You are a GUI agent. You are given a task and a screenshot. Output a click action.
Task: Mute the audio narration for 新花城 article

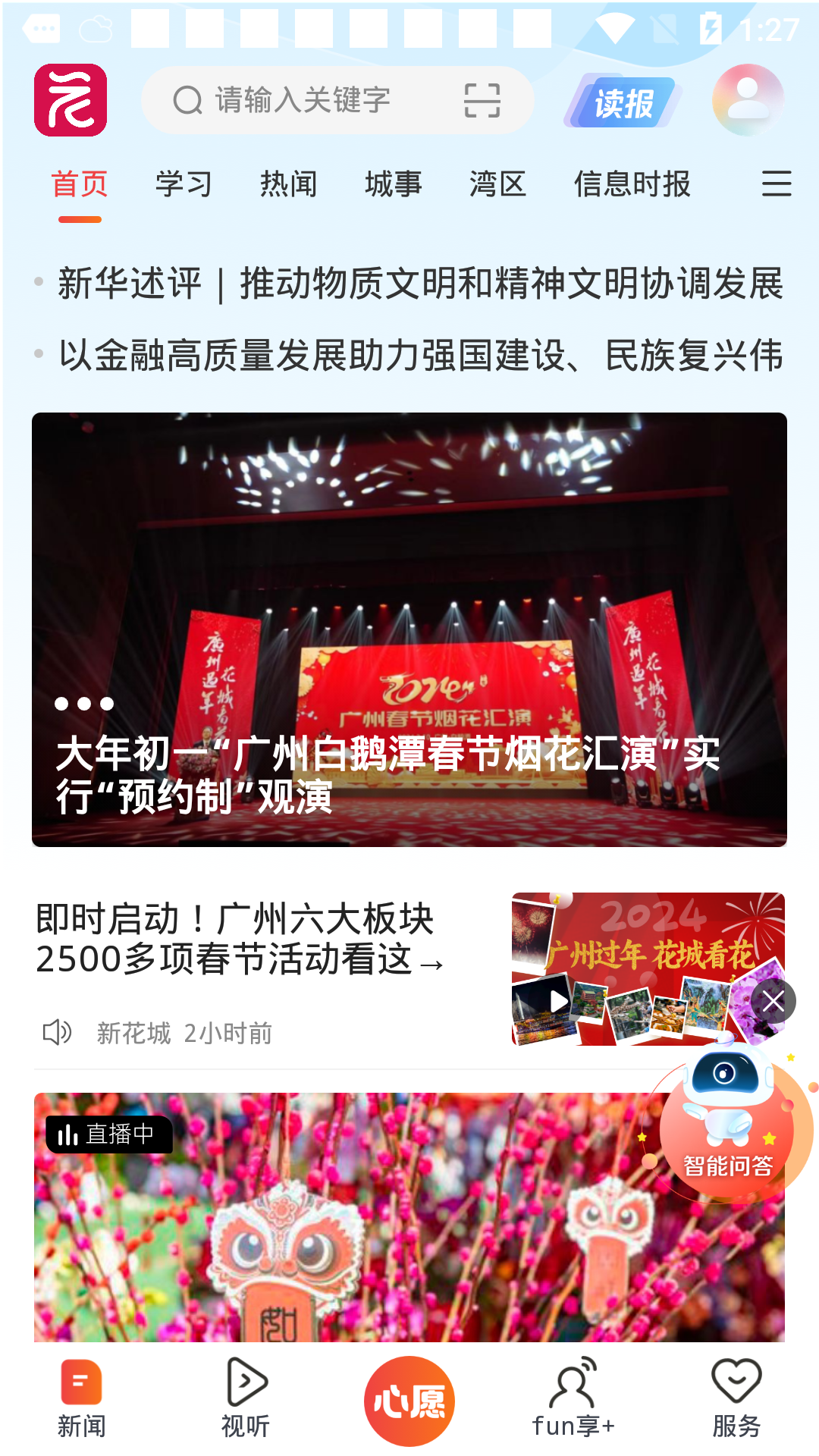click(59, 1031)
